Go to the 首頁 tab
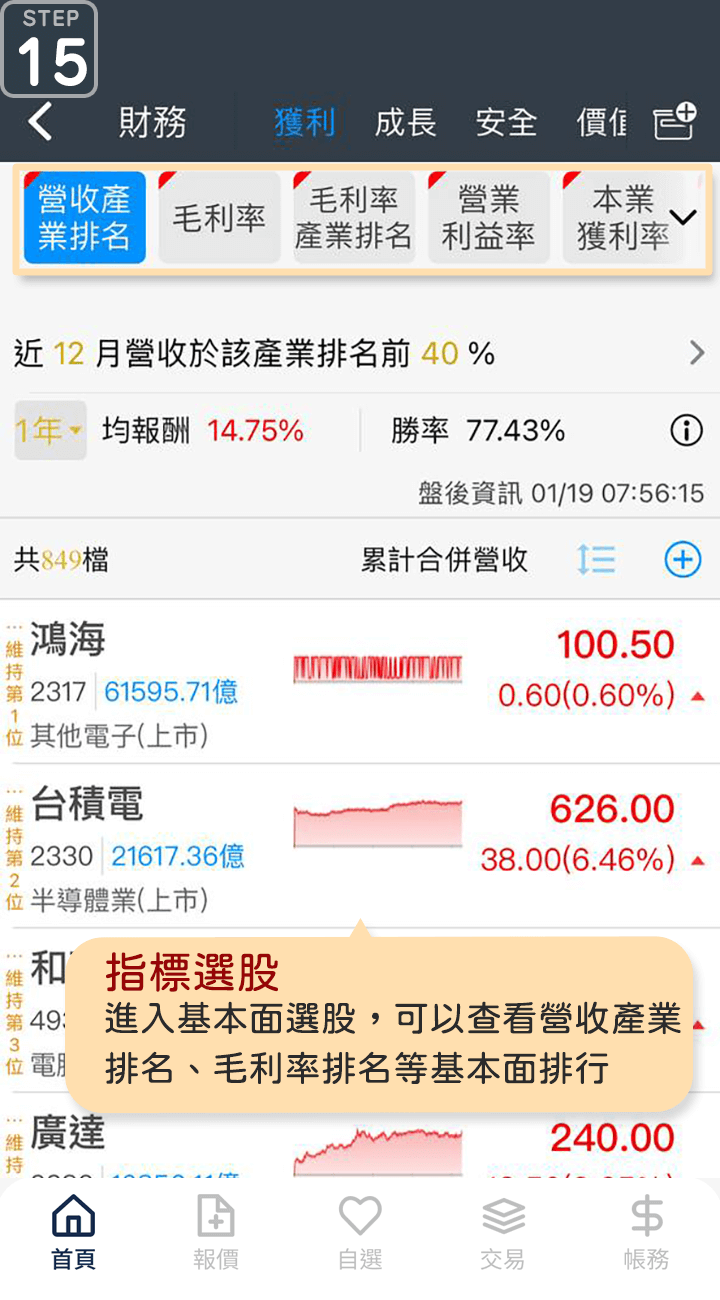The image size is (720, 1300). tap(73, 1232)
